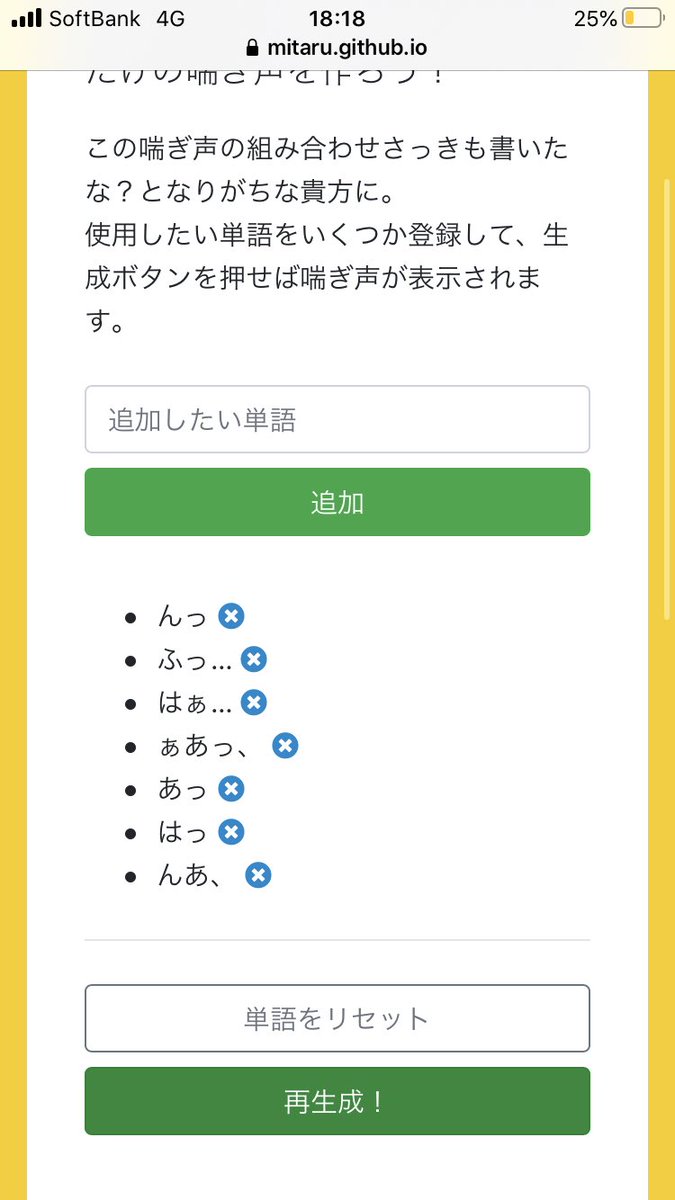The width and height of the screenshot is (675, 1200).
Task: Tap the 単語をリセット button
Action: 337,1018
